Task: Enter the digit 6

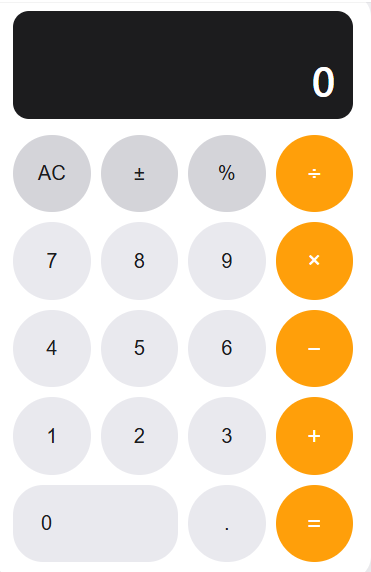Action: (227, 348)
